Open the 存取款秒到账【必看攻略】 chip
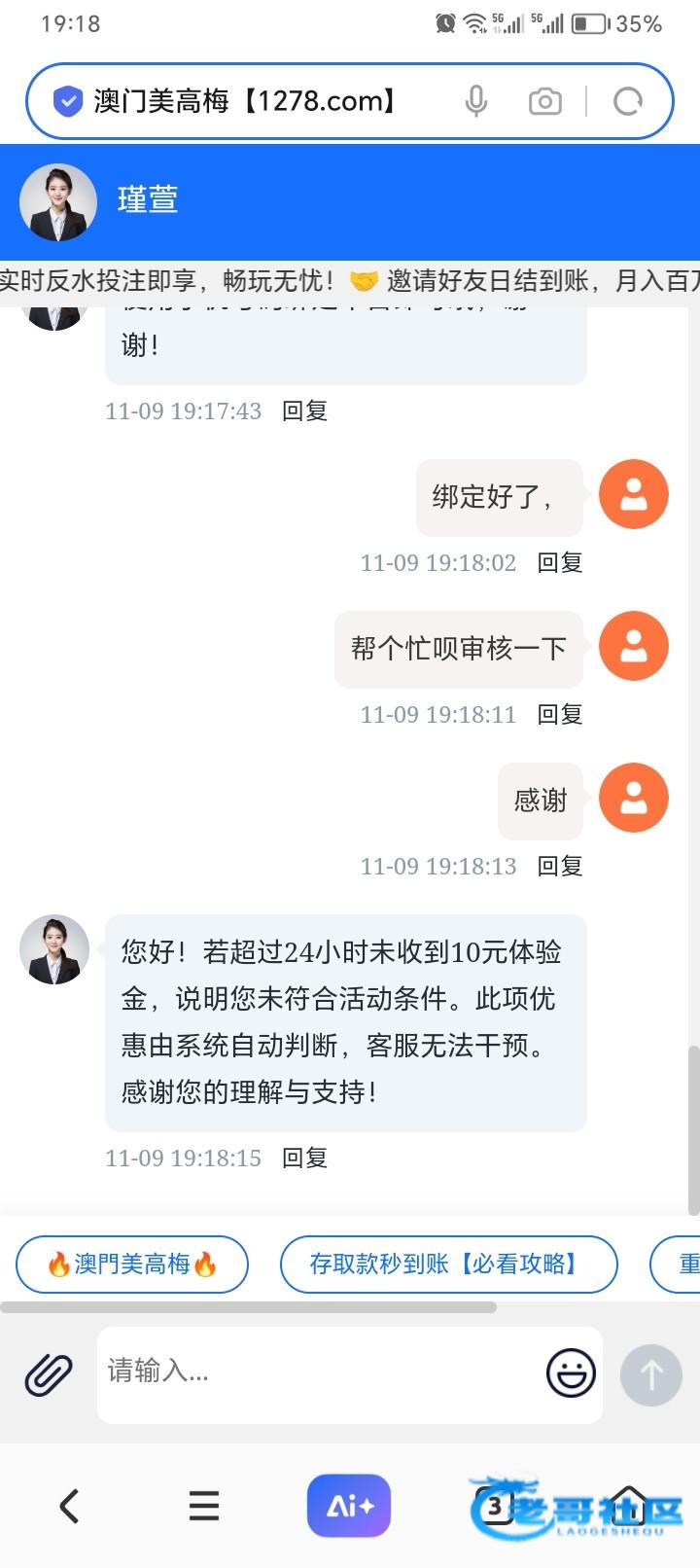The image size is (700, 1568). tap(448, 1264)
